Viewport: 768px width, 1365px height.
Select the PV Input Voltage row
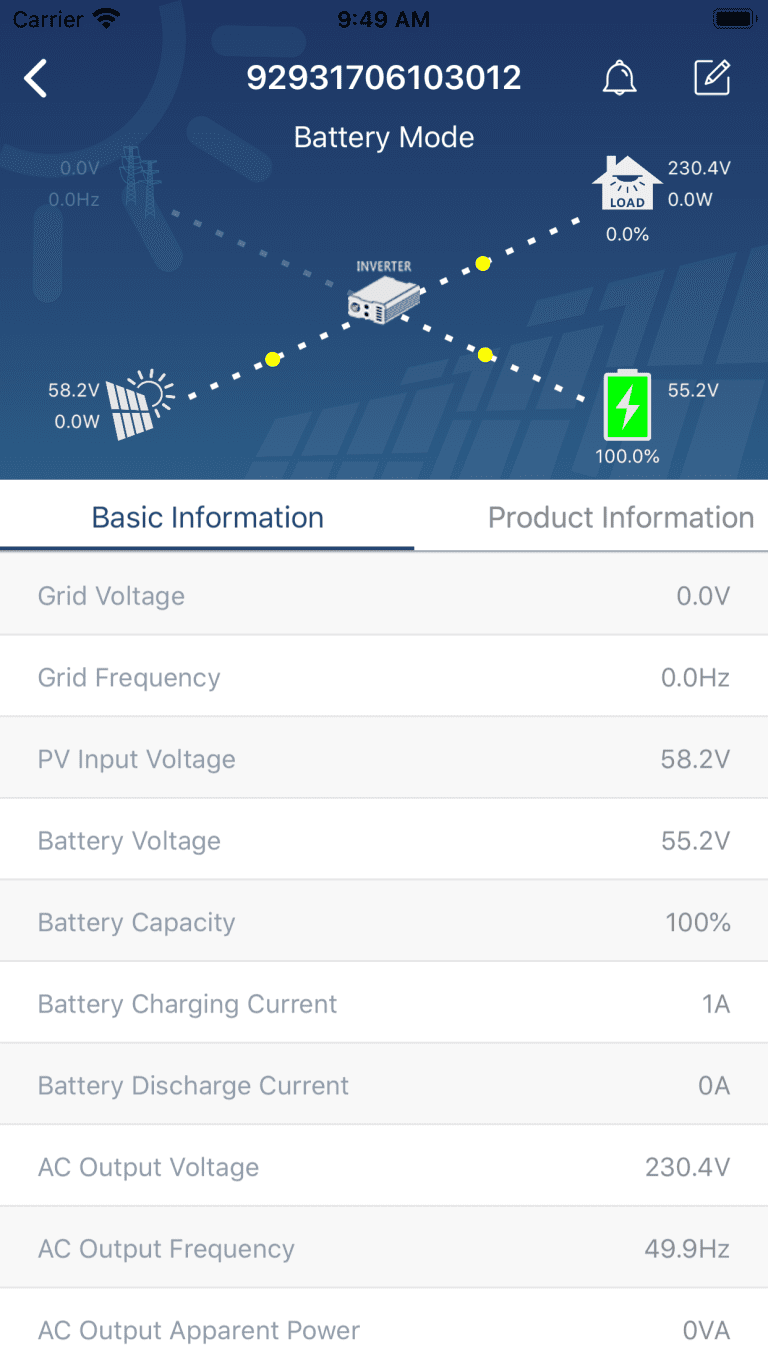pyautogui.click(x=384, y=758)
